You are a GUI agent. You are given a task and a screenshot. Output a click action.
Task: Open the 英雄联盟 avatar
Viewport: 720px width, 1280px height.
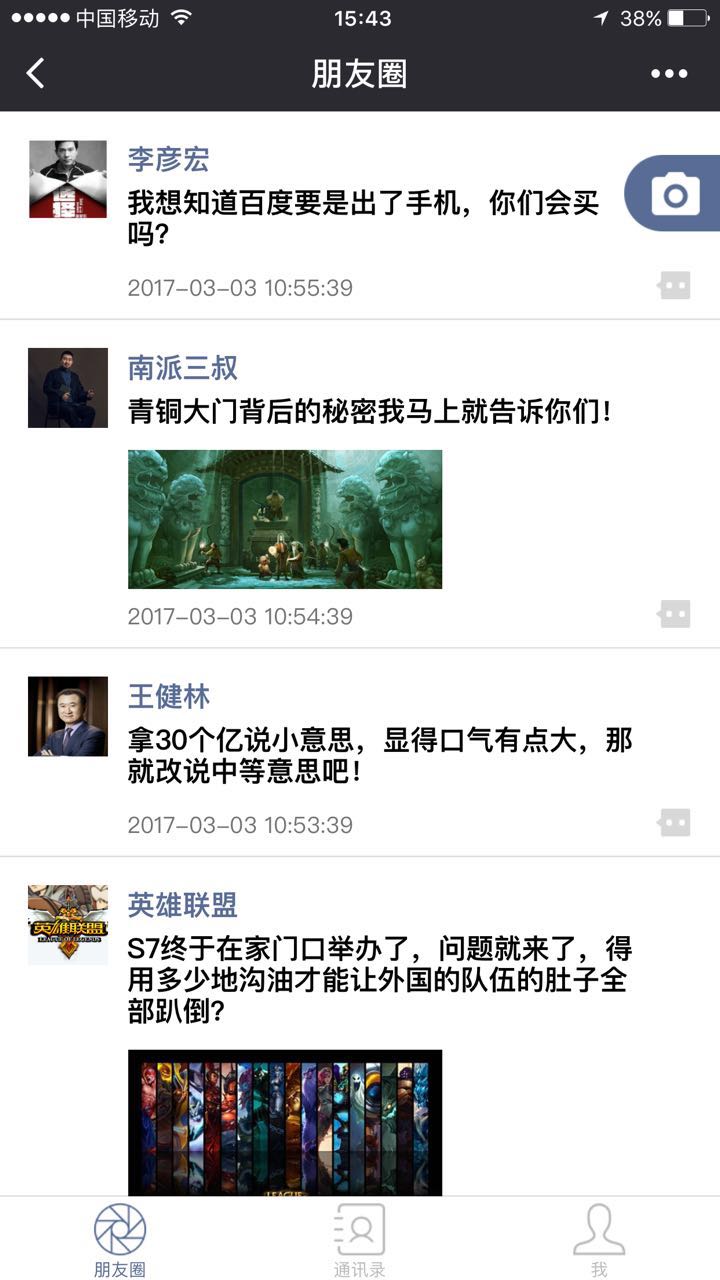click(x=68, y=925)
